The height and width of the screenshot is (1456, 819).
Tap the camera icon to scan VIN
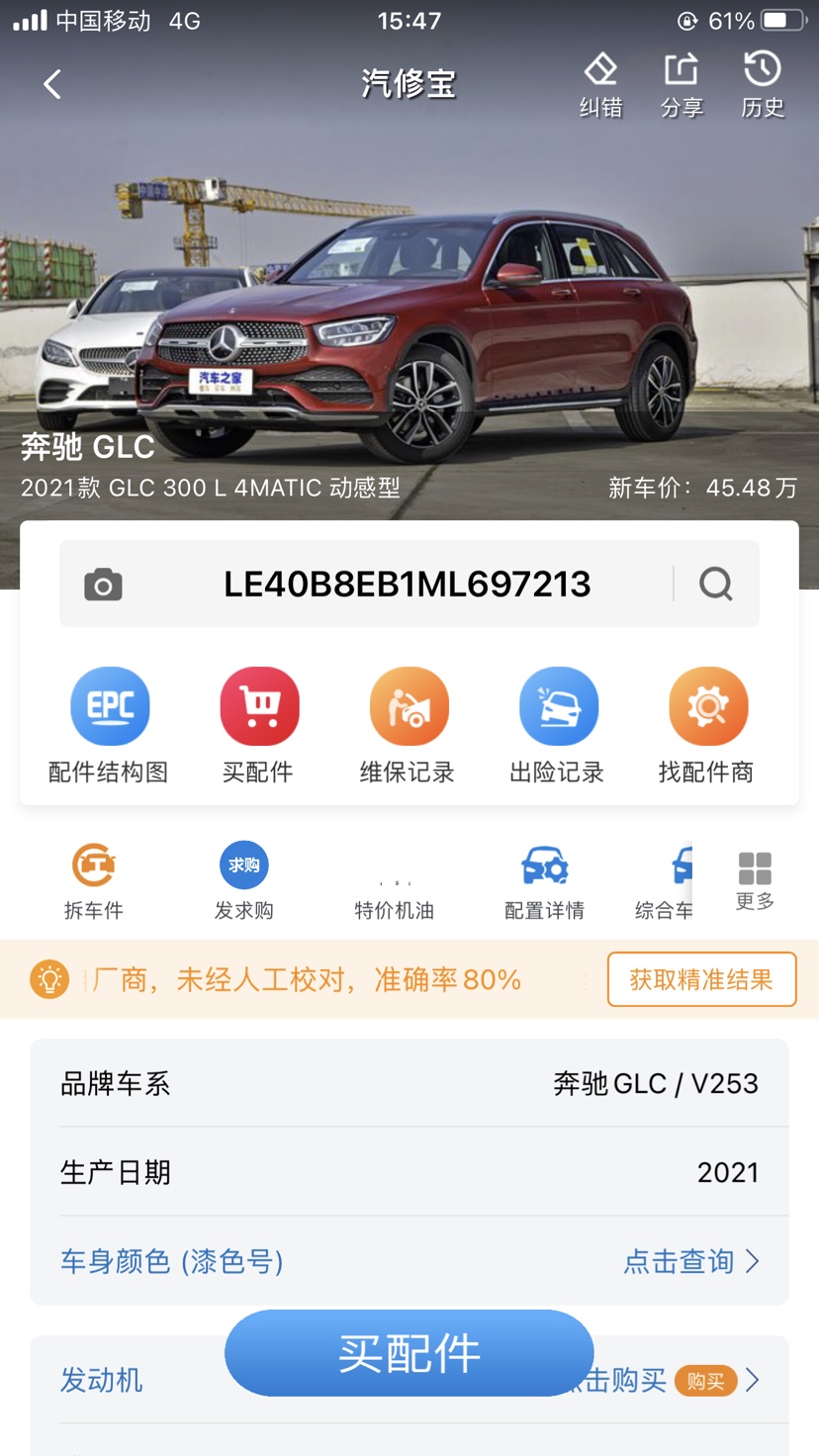[103, 585]
